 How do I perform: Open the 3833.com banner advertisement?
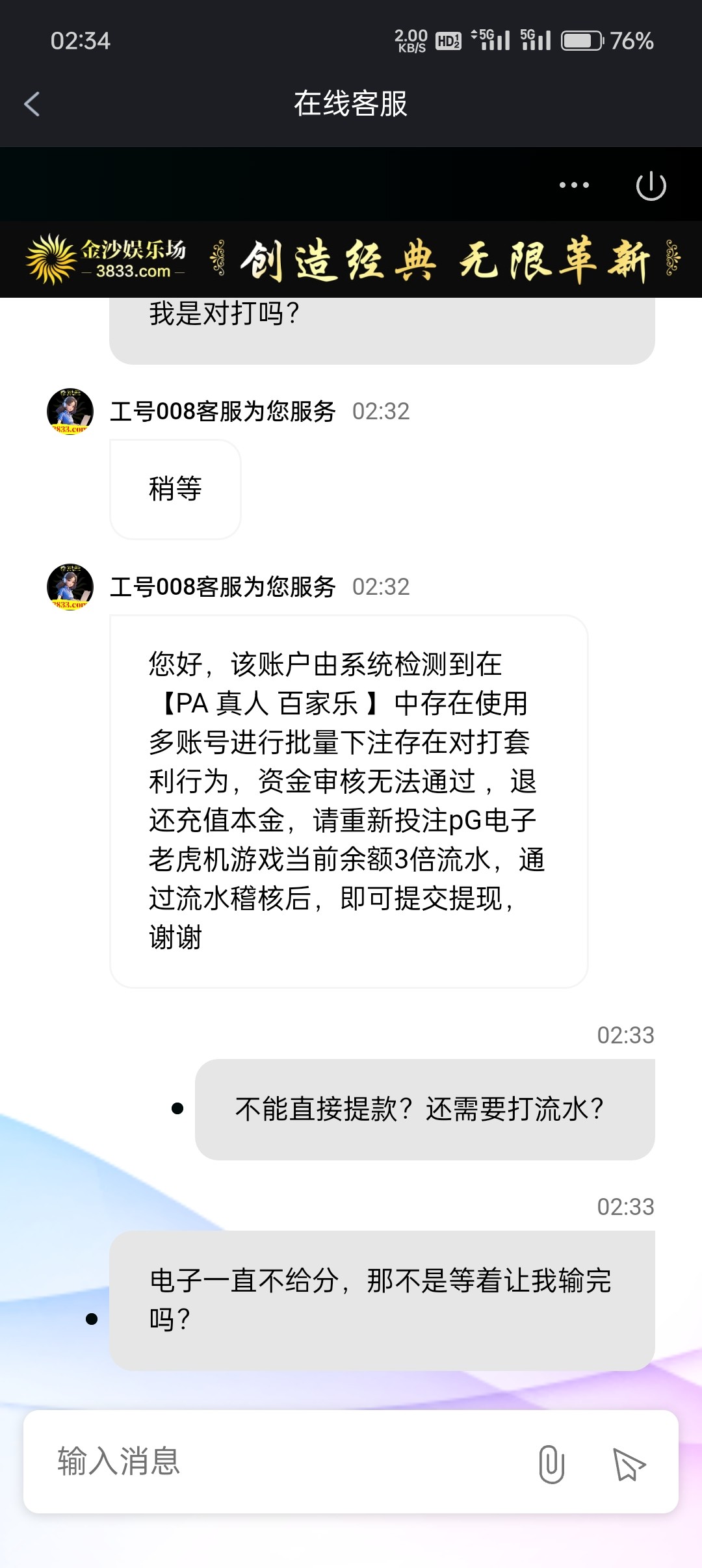point(351,259)
